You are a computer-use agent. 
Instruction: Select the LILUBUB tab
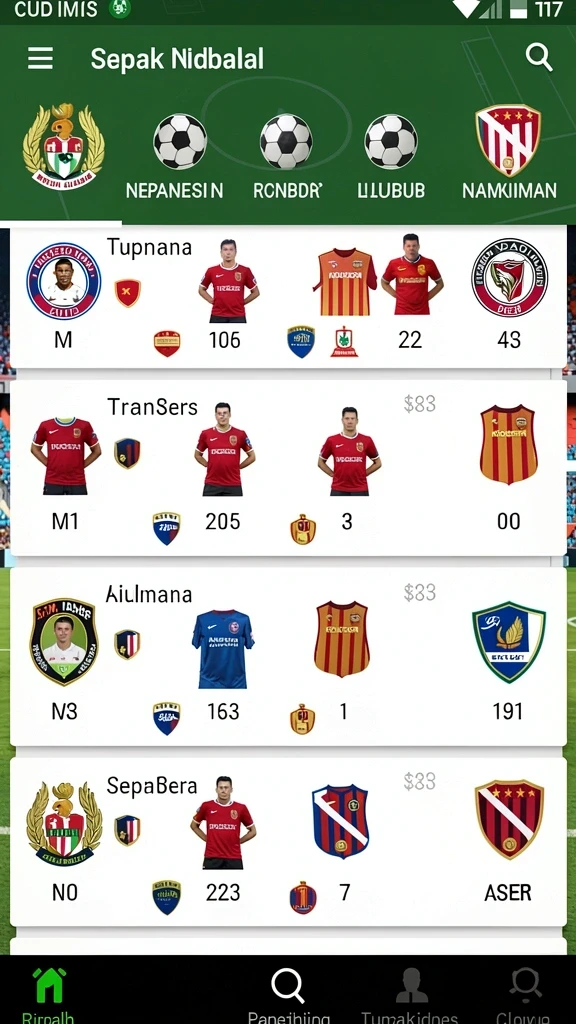click(391, 157)
